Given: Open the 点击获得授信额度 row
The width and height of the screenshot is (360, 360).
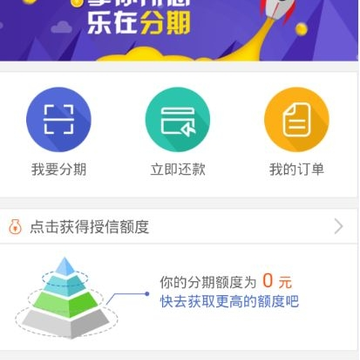Looking at the screenshot, I should [x=179, y=227].
